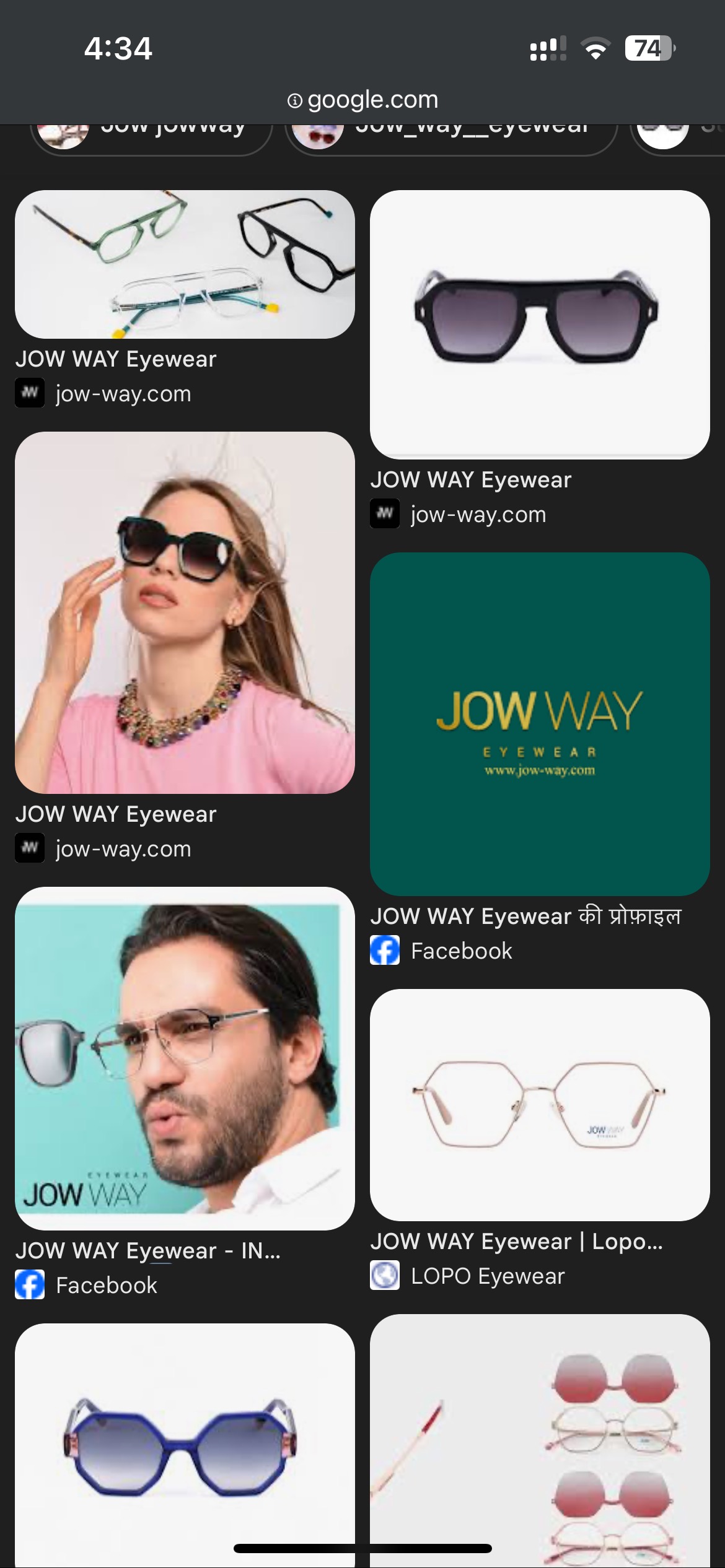View the woman in pink wearing sunglasses
This screenshot has height=1568, width=725.
tap(185, 612)
